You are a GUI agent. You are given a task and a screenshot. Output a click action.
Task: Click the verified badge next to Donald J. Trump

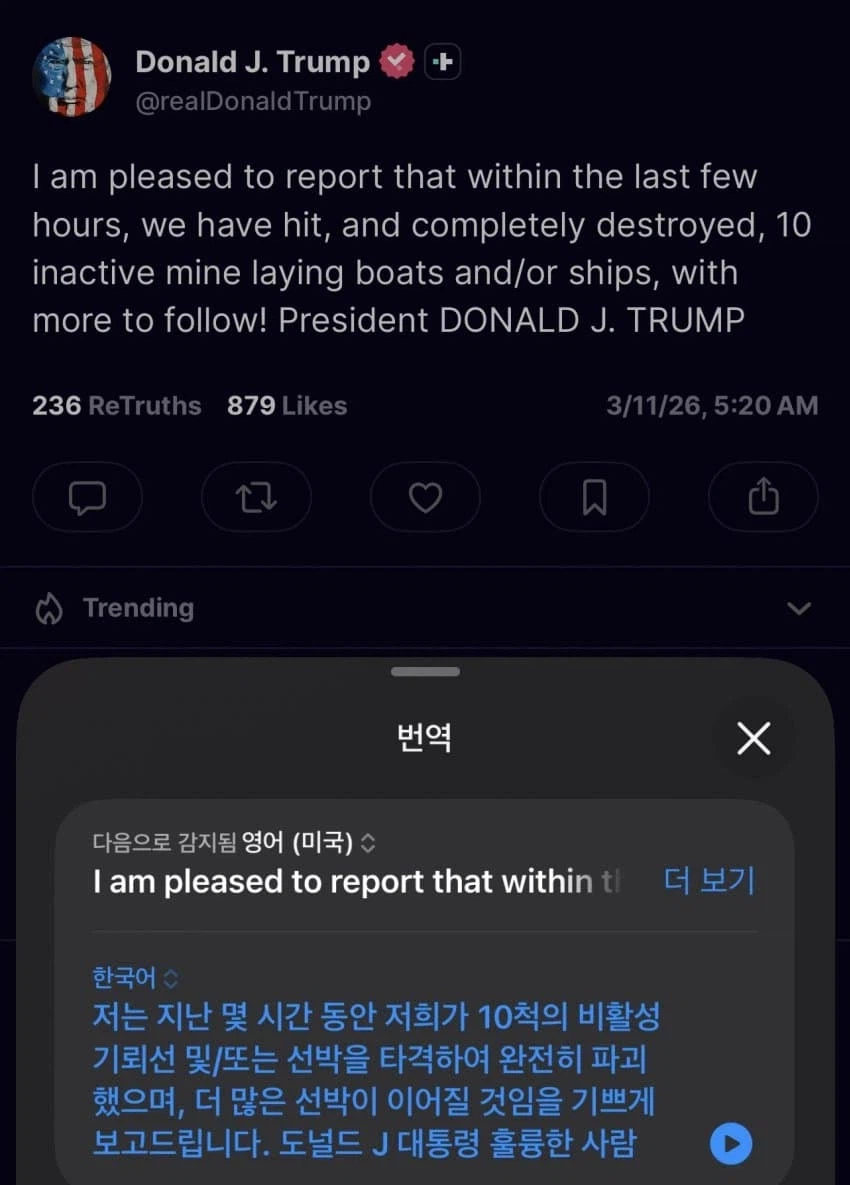click(x=398, y=61)
